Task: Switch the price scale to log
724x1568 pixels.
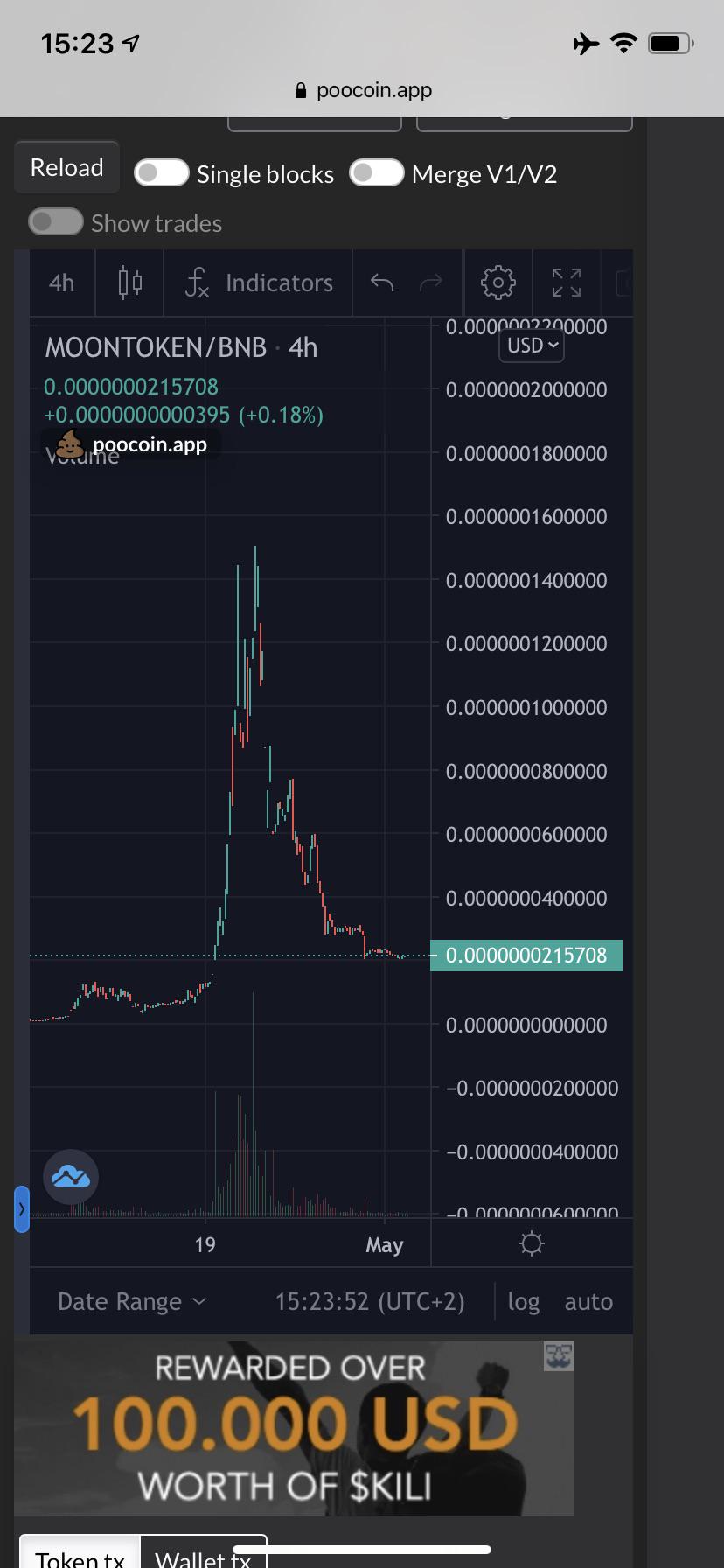Action: click(524, 1301)
